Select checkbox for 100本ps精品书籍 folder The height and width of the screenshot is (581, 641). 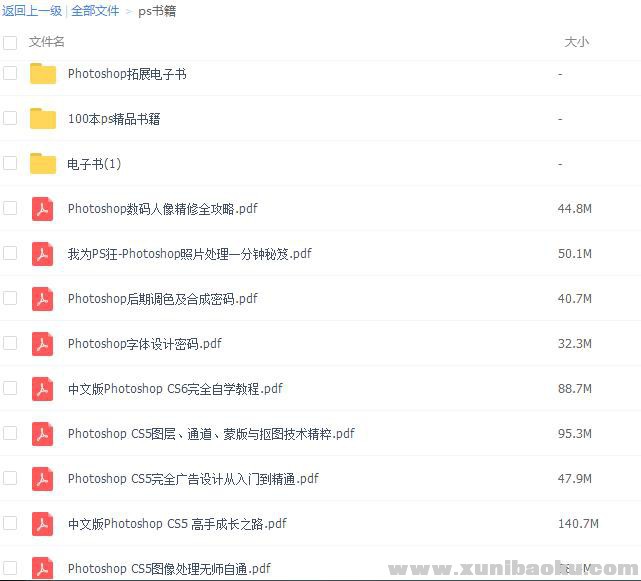[x=10, y=118]
